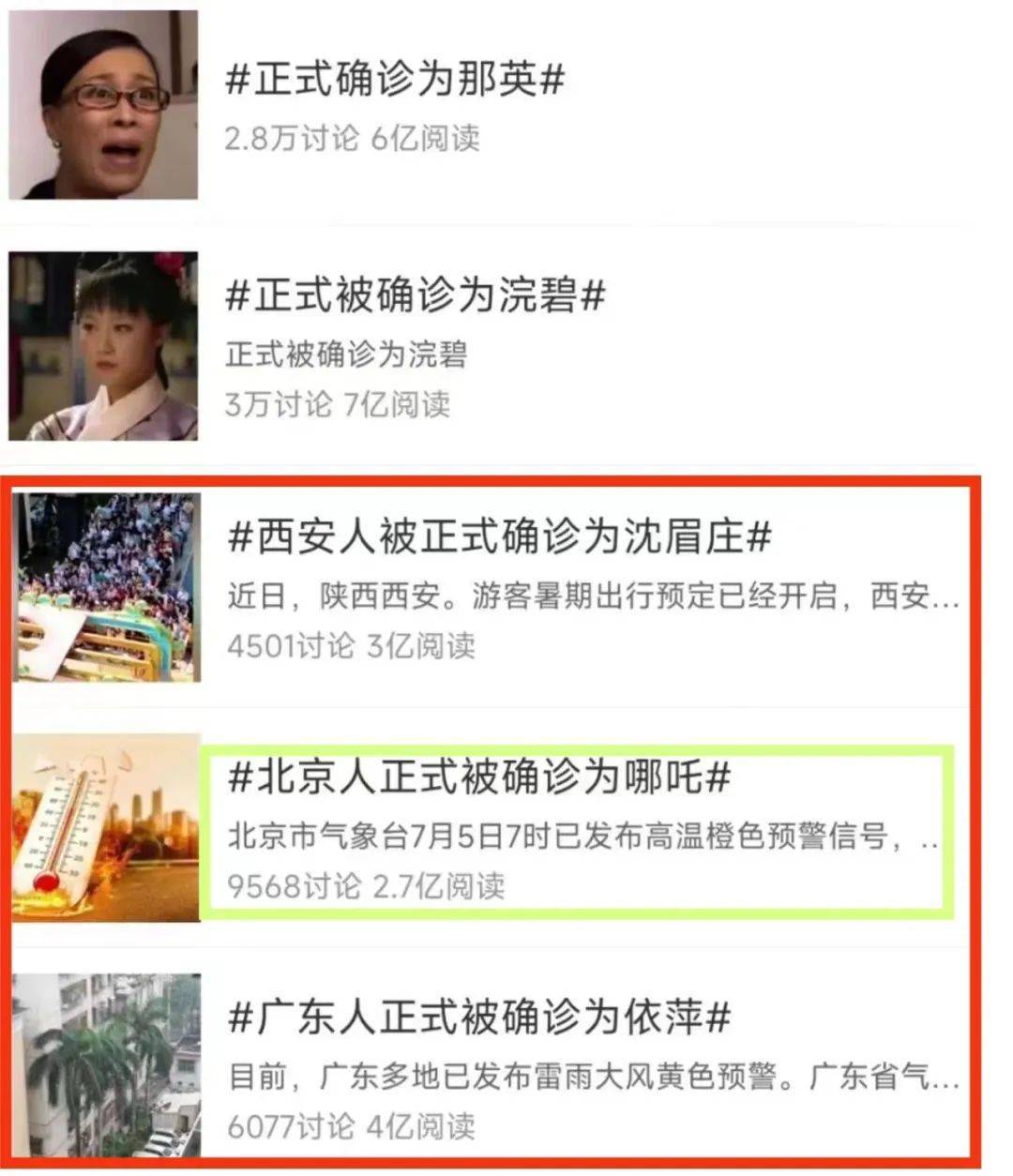The height and width of the screenshot is (1176, 1013).
Task: Open the topic #北京人正式被确诊为哪吒#
Action: (479, 777)
